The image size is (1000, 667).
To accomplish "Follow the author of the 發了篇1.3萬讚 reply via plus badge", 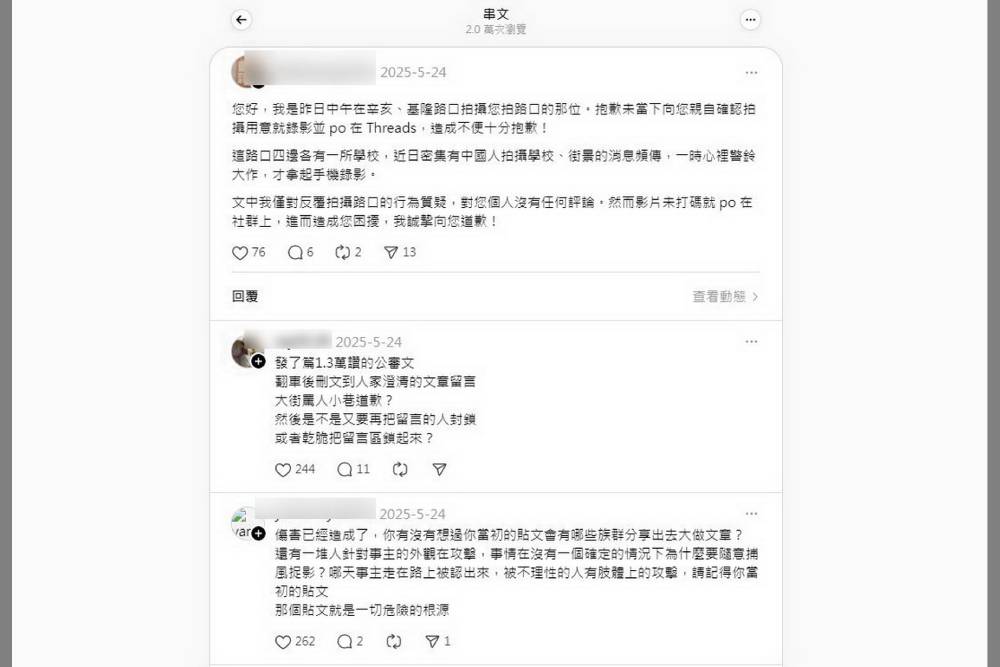I will point(258,361).
